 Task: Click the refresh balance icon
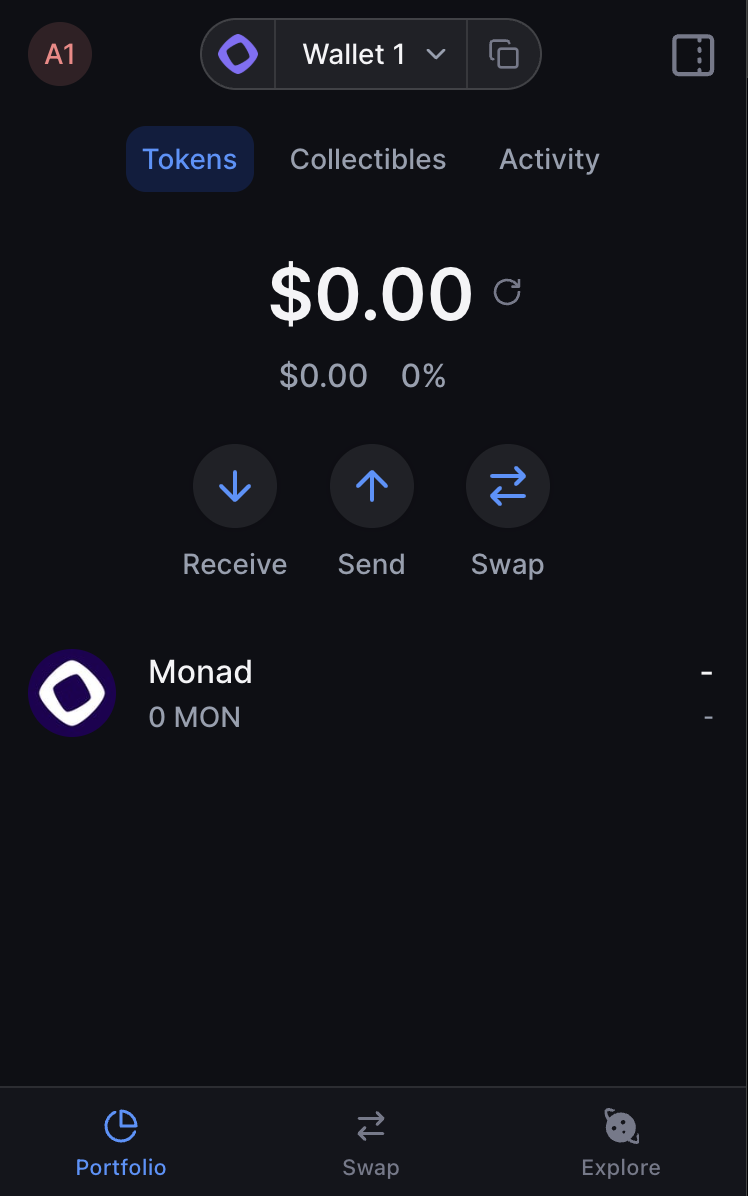coord(508,291)
